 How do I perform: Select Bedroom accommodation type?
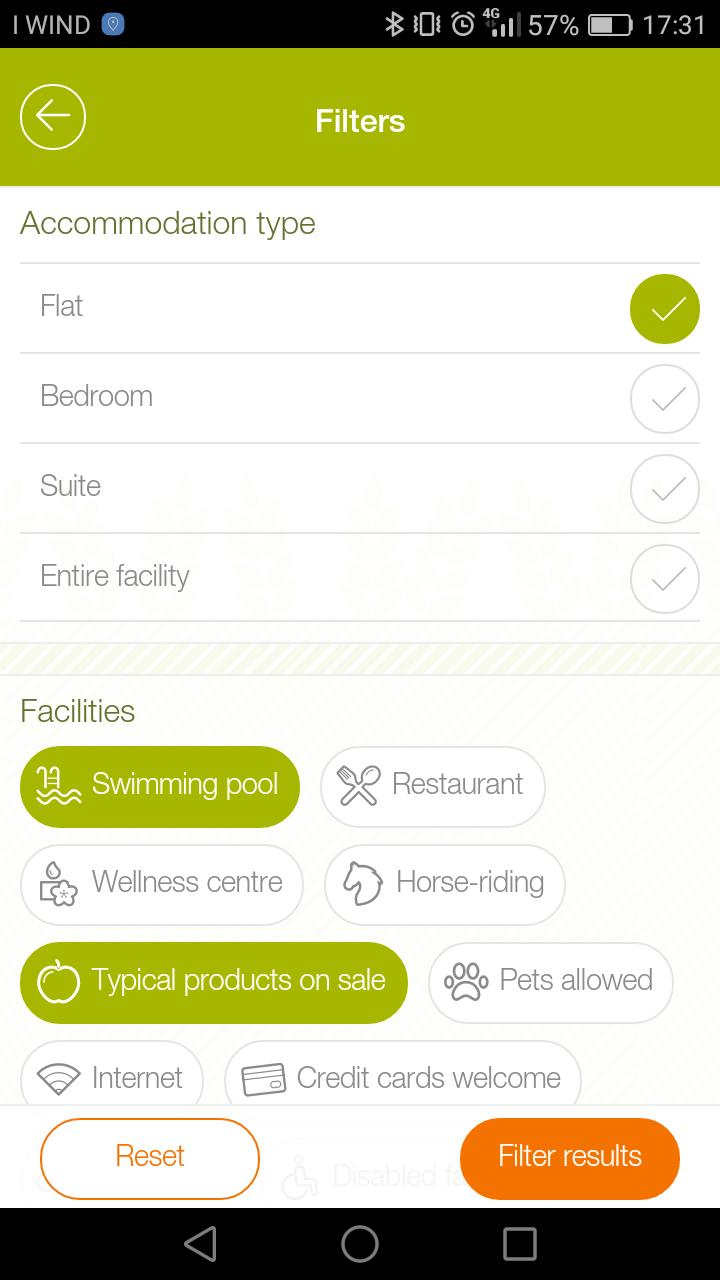pyautogui.click(x=664, y=399)
